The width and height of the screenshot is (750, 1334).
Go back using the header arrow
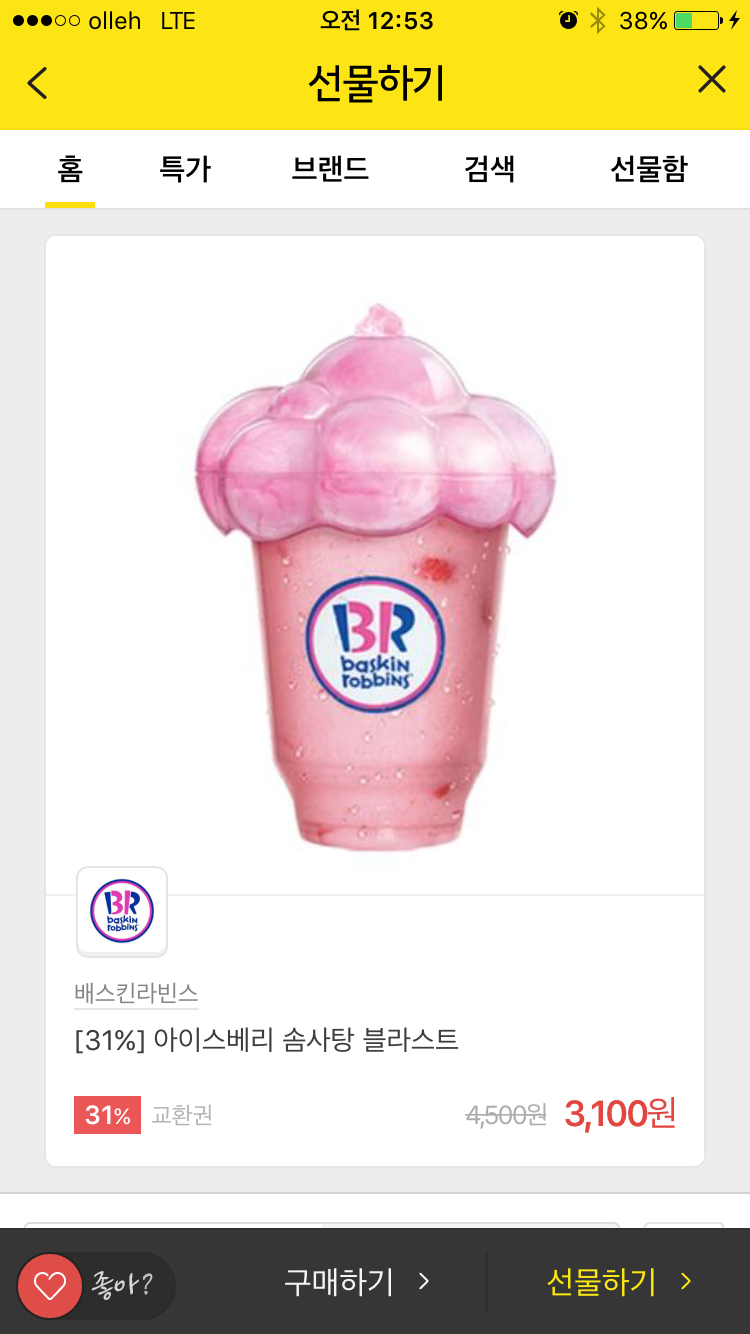pos(38,82)
